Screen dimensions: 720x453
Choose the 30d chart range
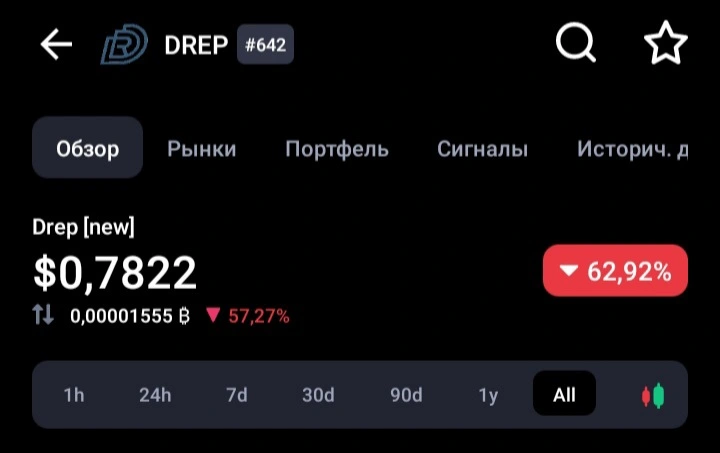318,395
